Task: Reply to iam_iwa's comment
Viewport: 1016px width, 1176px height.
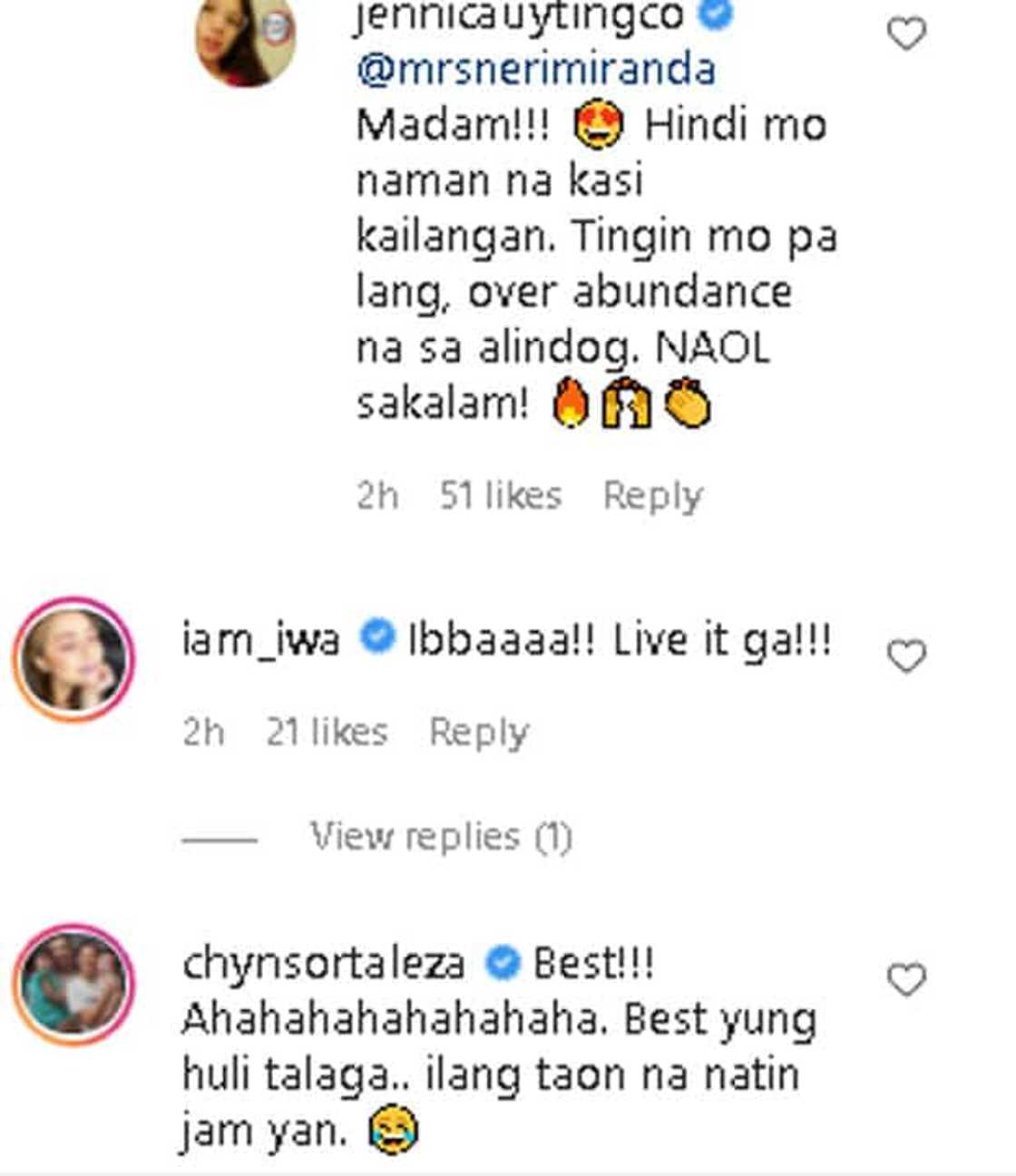Action: click(478, 733)
